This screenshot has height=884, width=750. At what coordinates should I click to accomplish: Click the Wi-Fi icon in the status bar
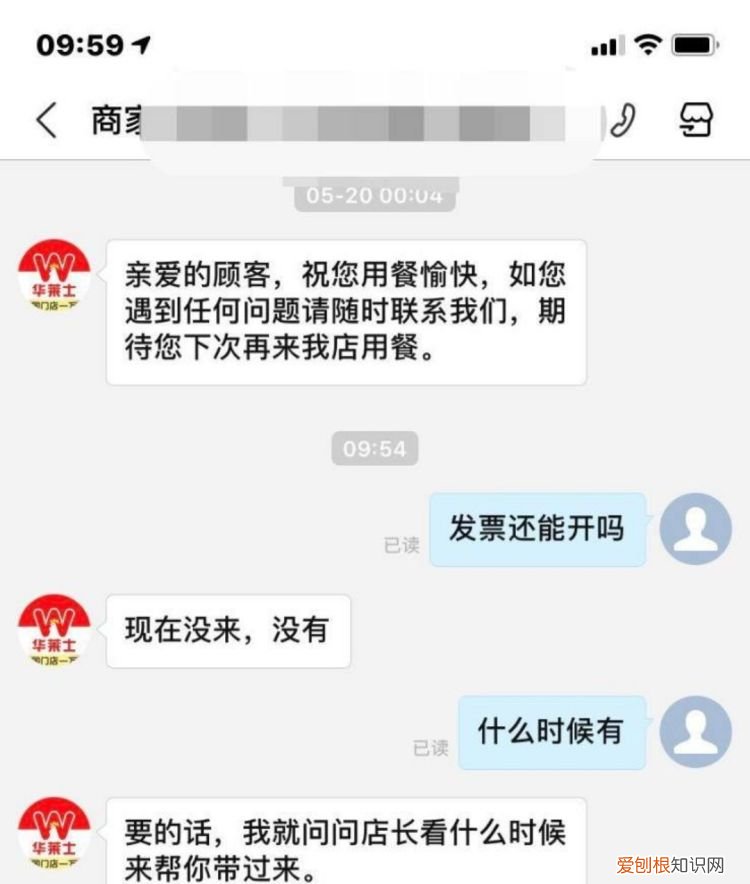tap(648, 43)
